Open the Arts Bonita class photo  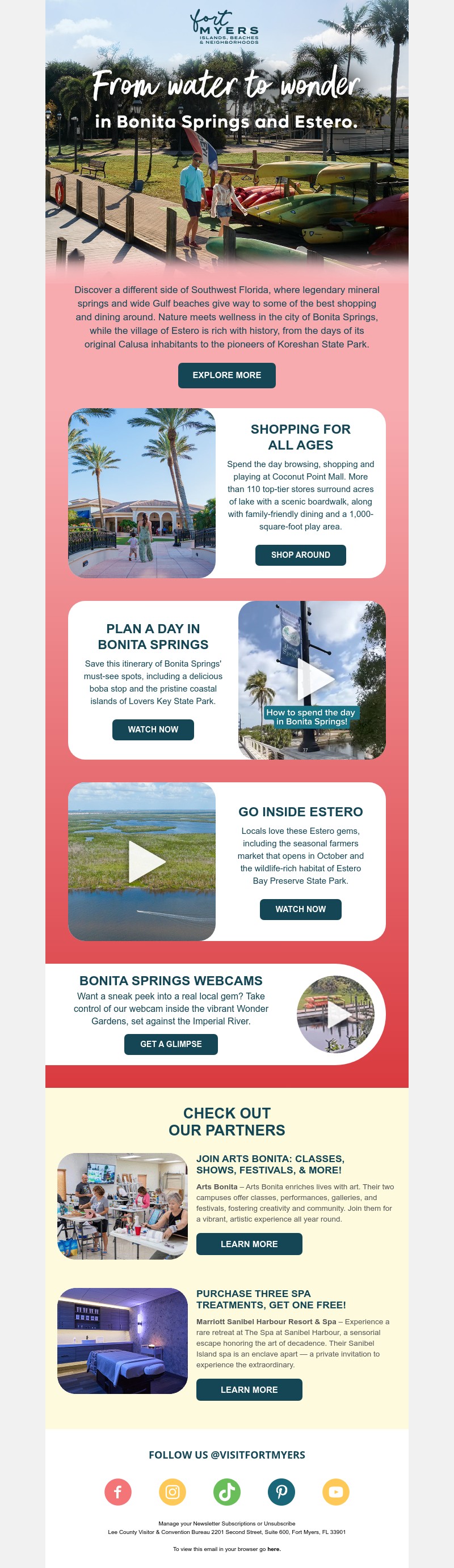(x=123, y=1206)
